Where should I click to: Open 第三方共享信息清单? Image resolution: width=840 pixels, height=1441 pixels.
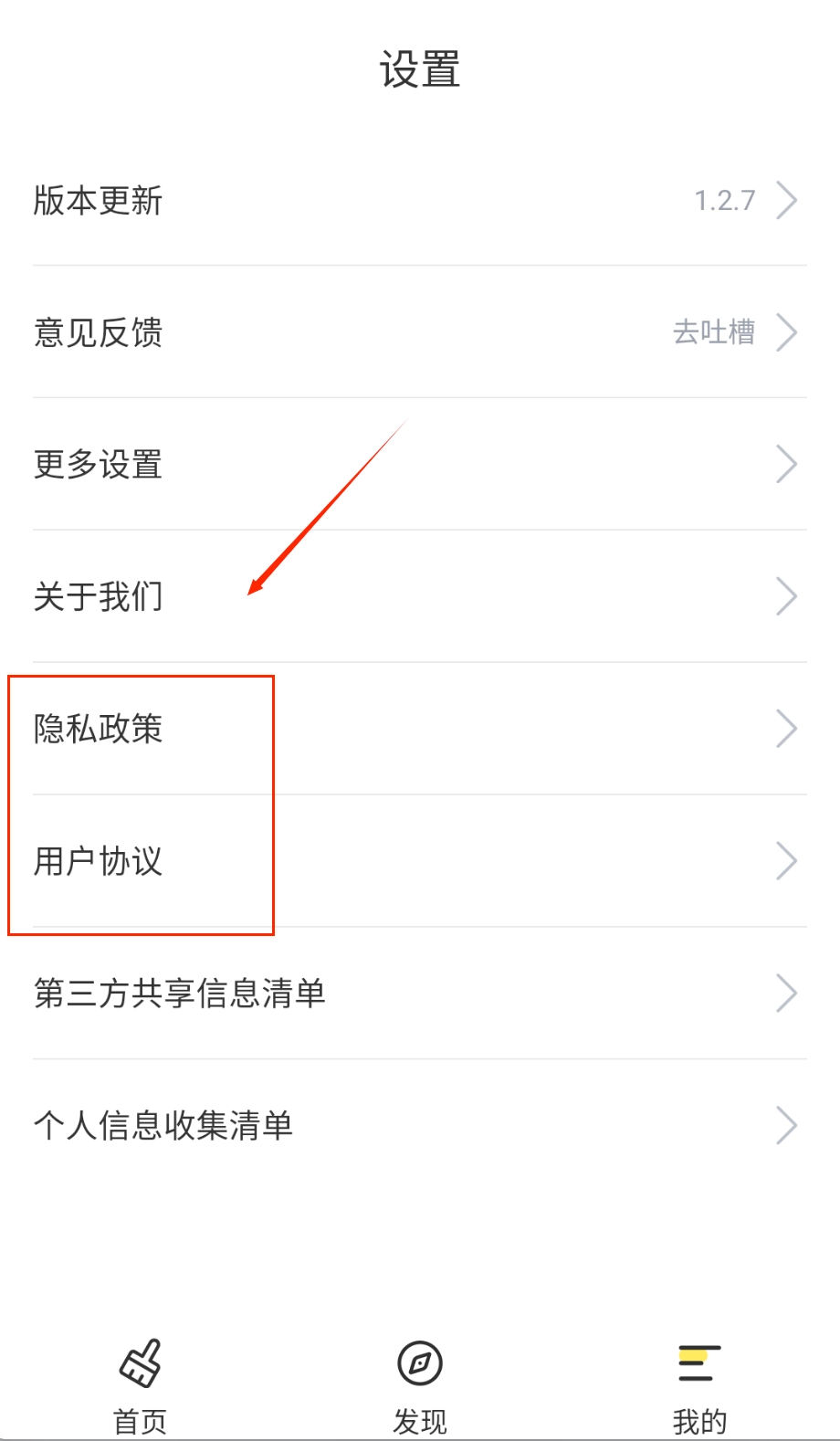(x=419, y=994)
